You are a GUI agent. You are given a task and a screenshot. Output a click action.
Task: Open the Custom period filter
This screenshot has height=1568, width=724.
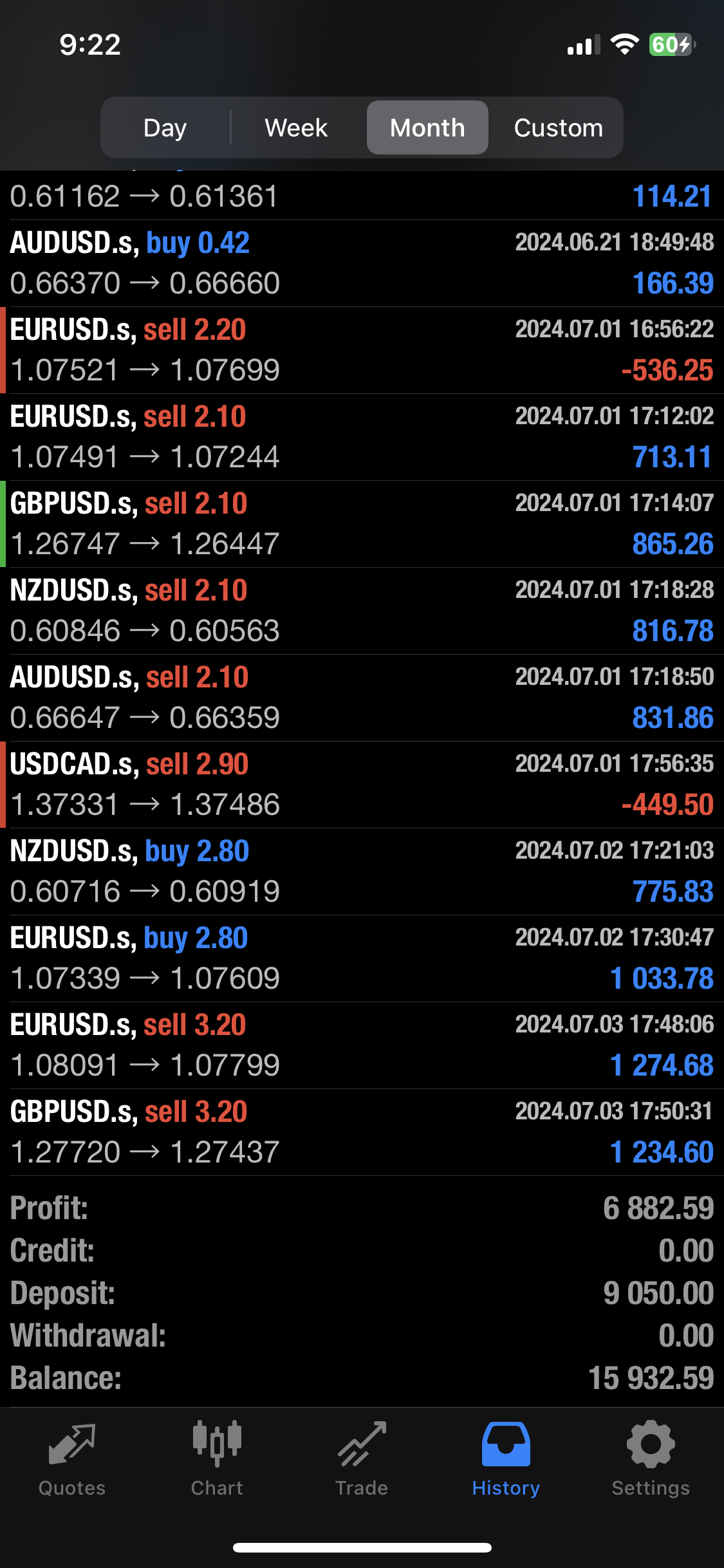558,127
